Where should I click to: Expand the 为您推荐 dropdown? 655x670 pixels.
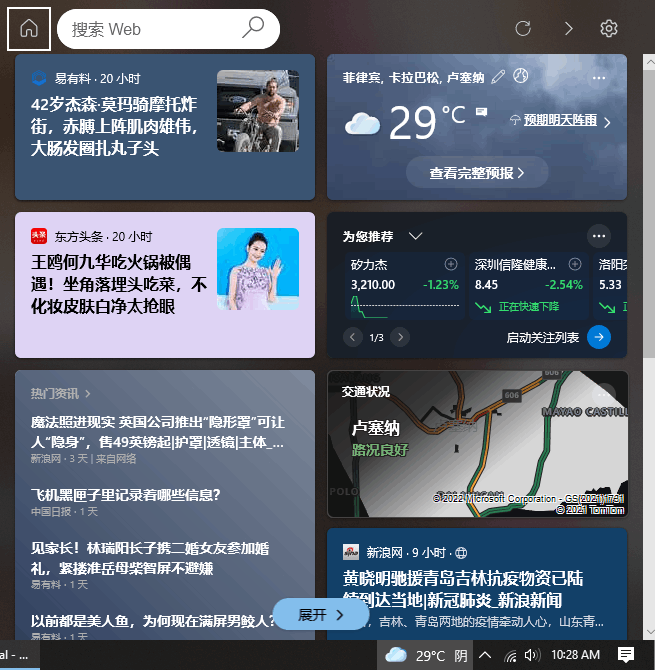pyautogui.click(x=416, y=236)
